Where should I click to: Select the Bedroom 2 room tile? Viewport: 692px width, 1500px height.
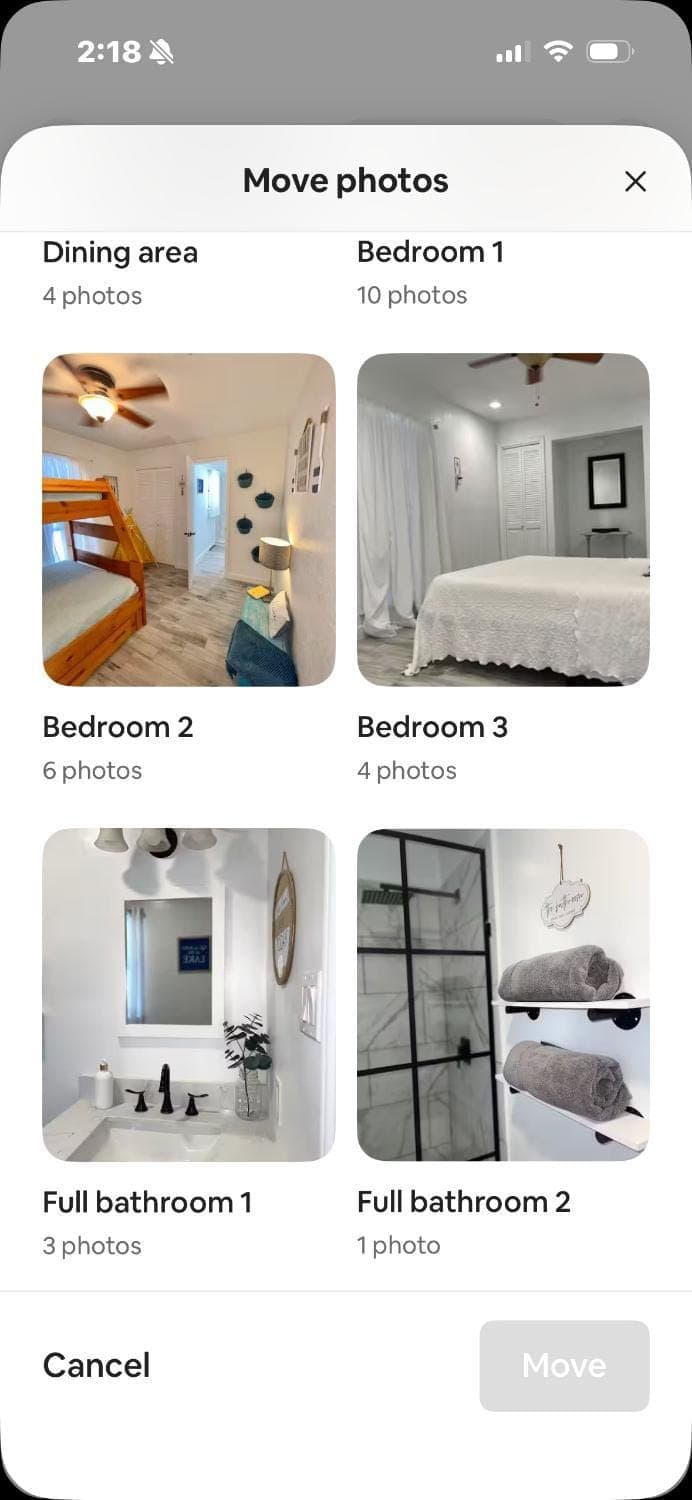coord(188,520)
